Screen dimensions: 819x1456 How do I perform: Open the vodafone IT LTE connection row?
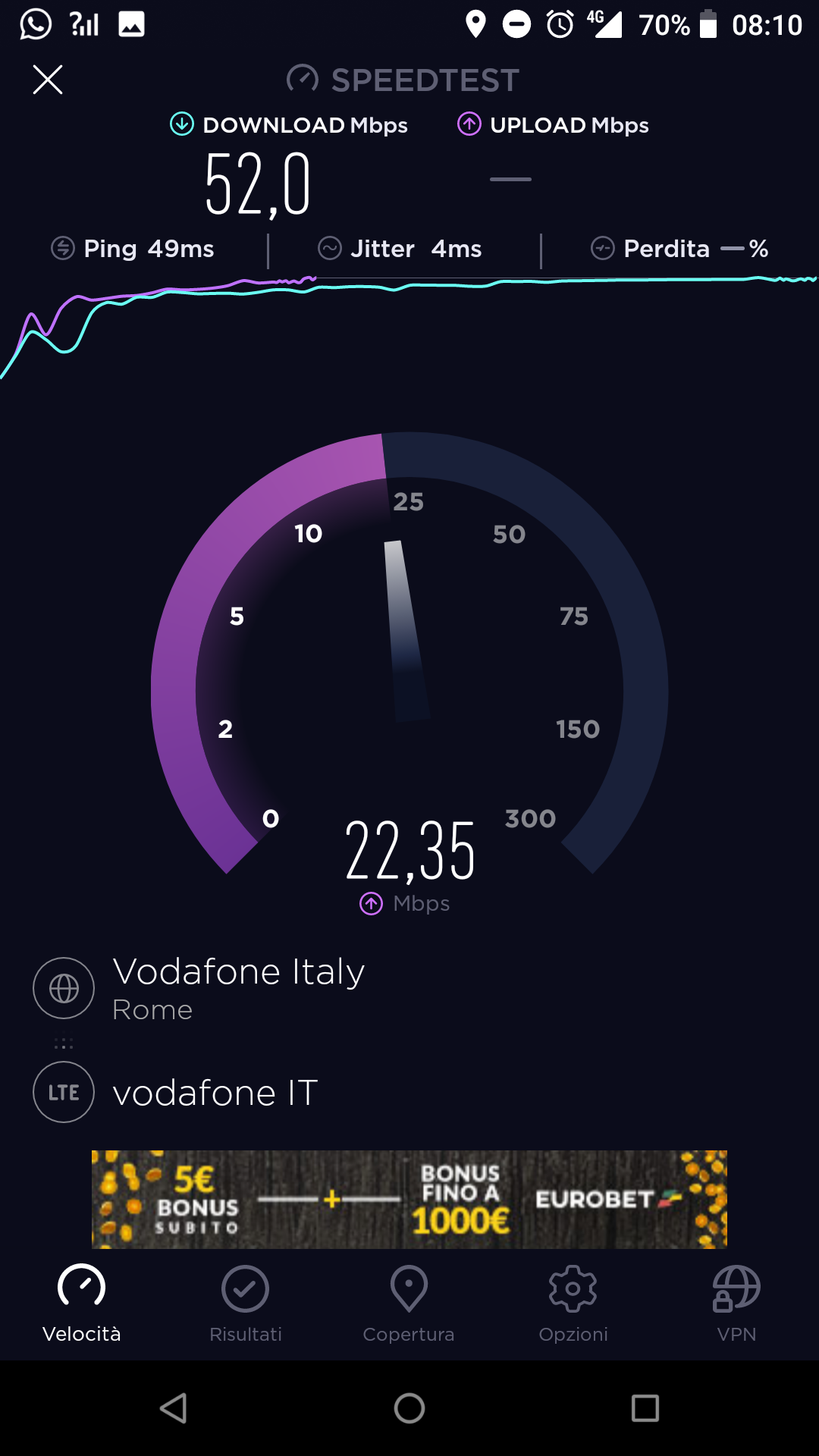175,1092
